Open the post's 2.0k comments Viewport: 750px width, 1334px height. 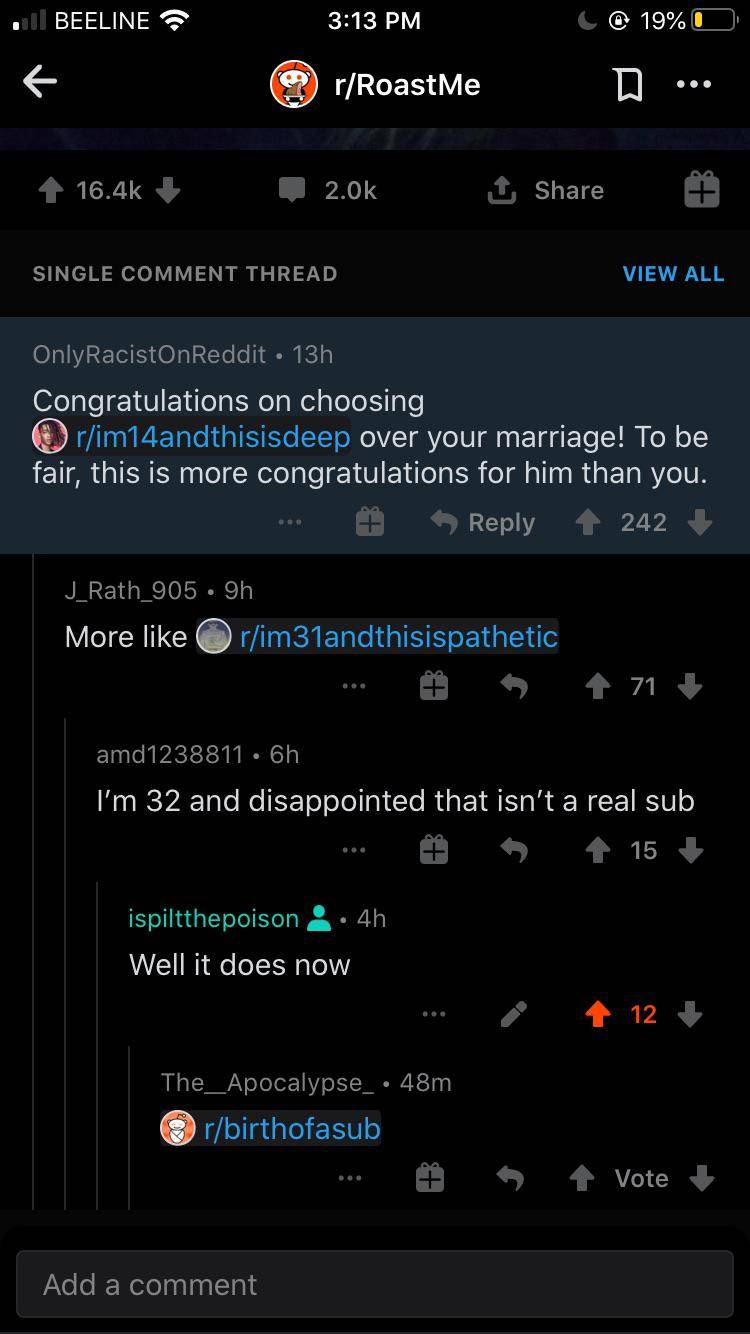tap(327, 190)
